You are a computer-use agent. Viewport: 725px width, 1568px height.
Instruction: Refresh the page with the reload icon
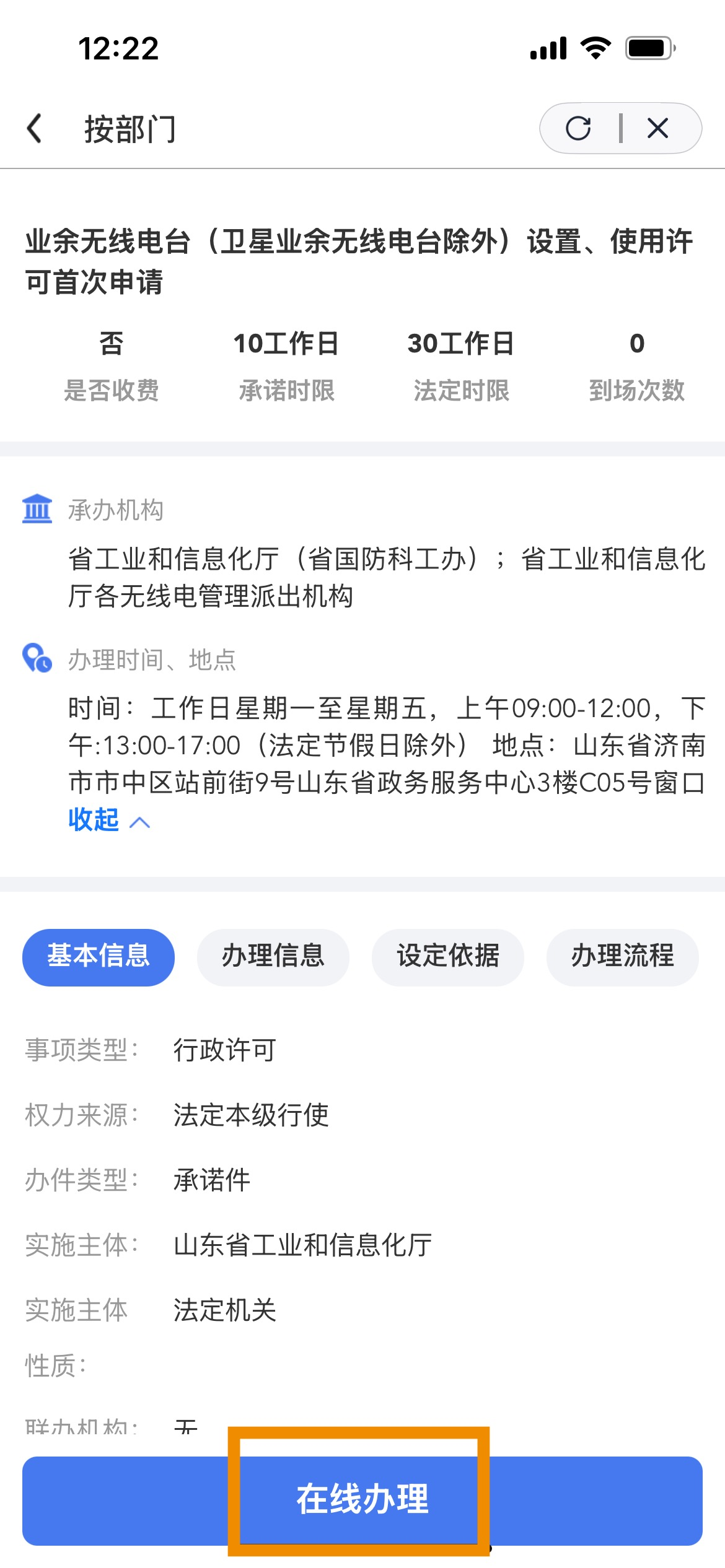[x=578, y=128]
